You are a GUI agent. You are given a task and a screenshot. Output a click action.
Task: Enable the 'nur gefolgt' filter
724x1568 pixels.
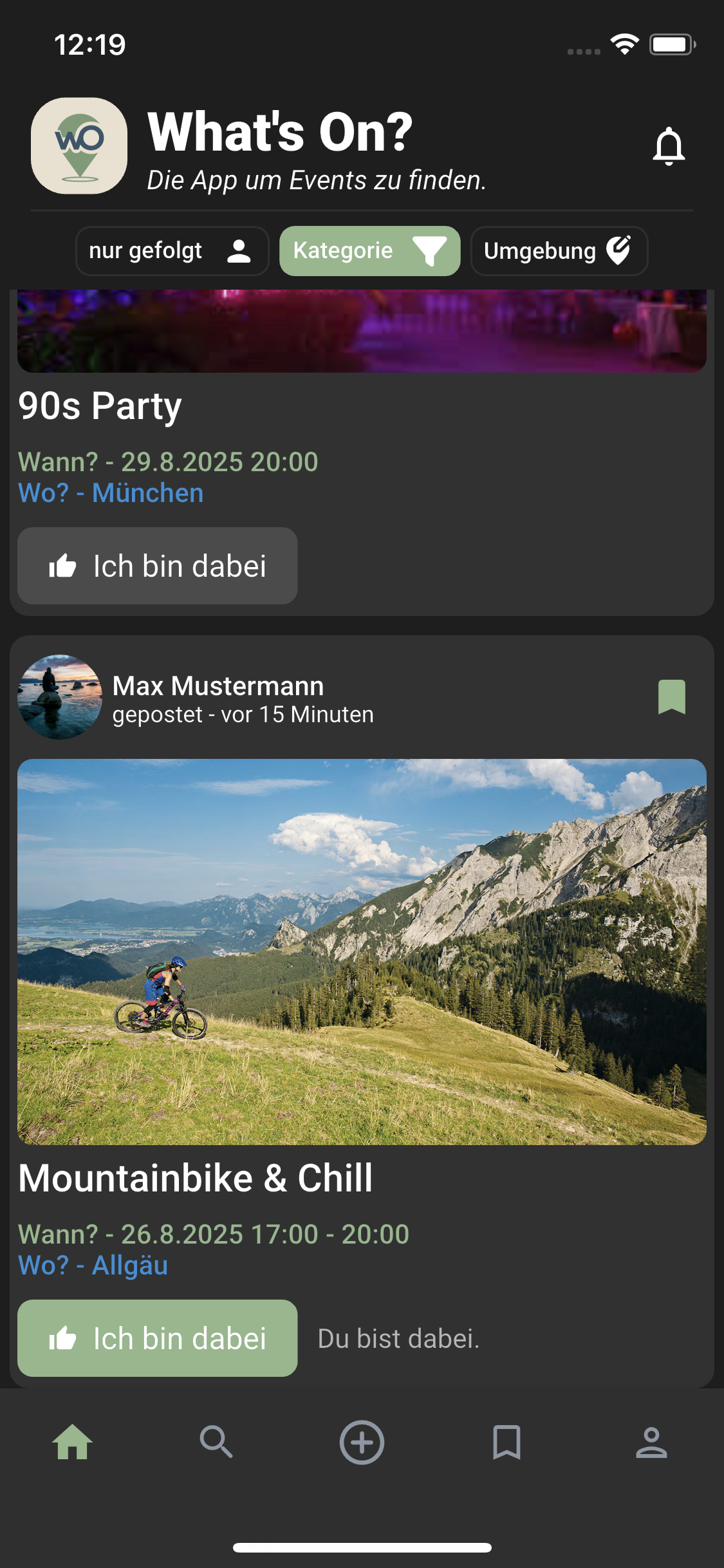172,251
